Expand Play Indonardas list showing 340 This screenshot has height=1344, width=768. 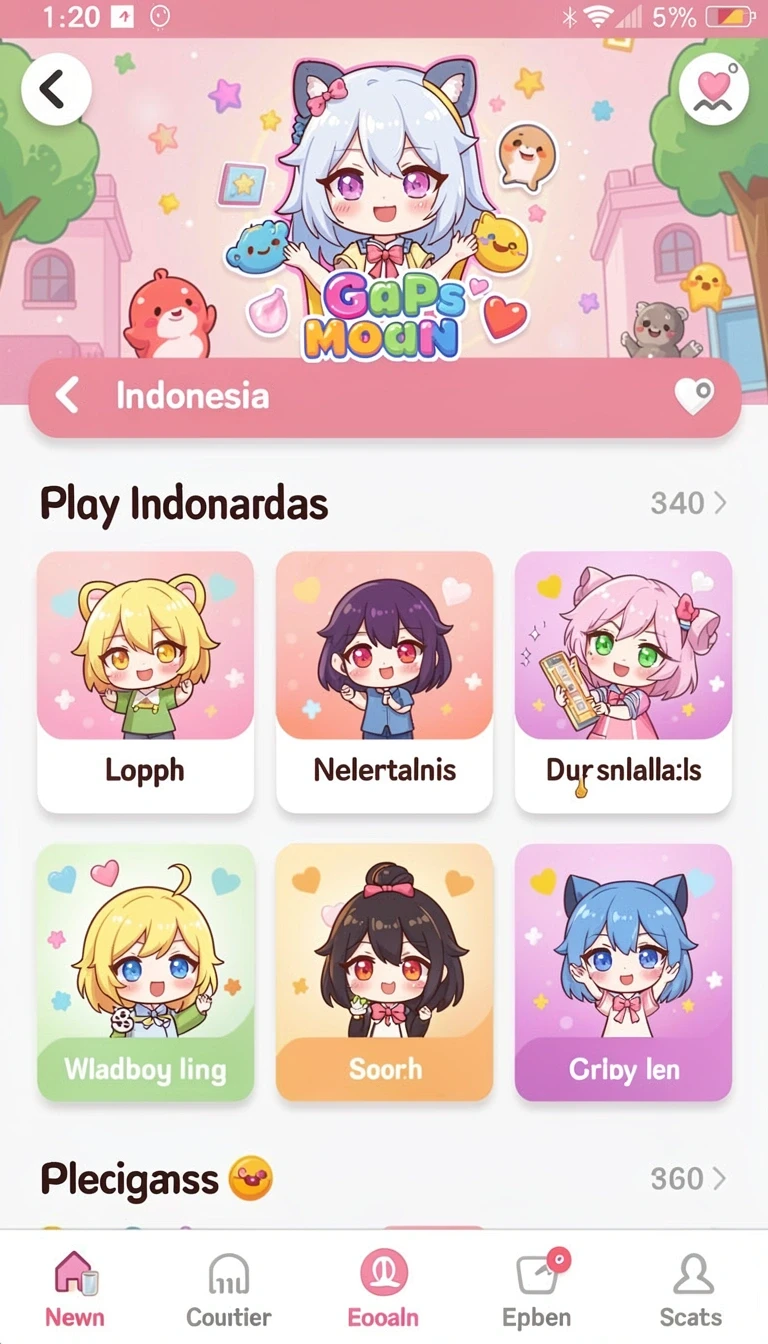[688, 503]
